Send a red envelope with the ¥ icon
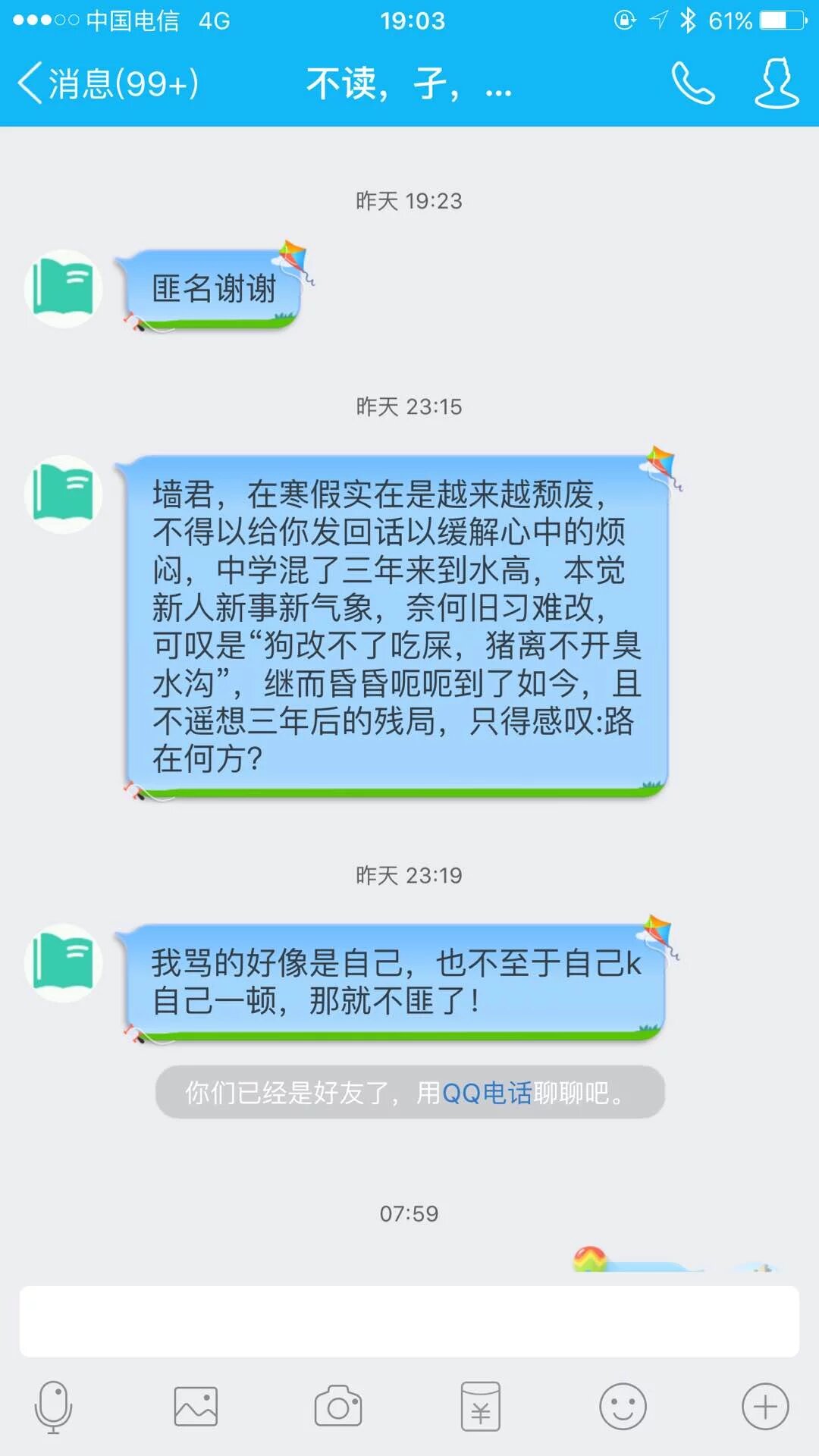The height and width of the screenshot is (1456, 819). tap(481, 1407)
